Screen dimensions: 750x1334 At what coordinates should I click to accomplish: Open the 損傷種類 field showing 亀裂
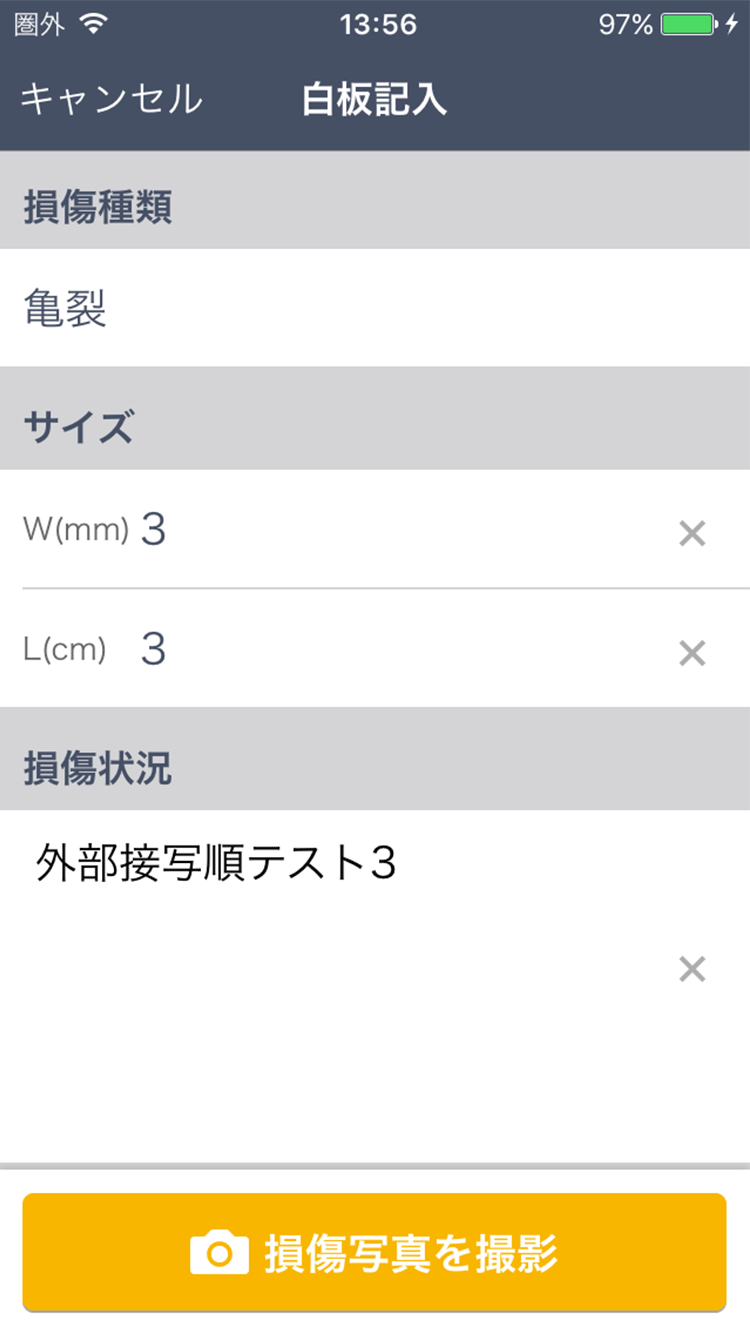pyautogui.click(x=375, y=308)
